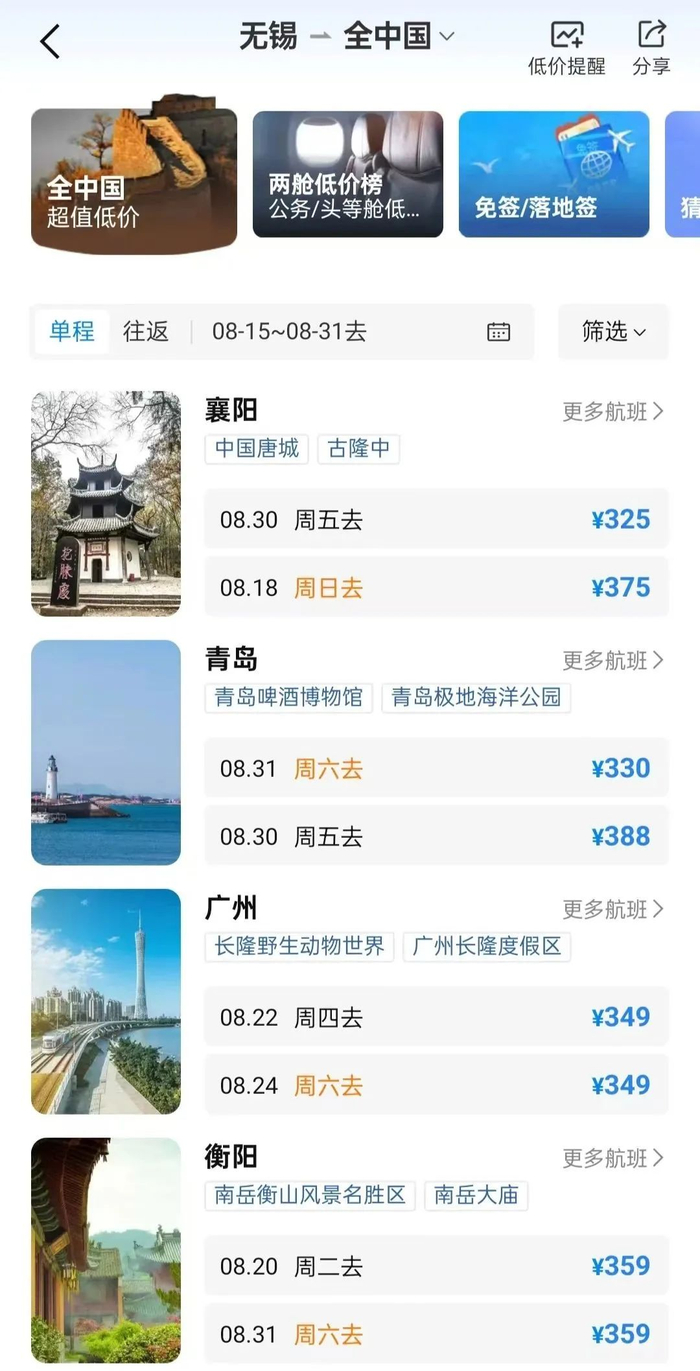Choose the 衡阳 08.20 flight at ¥359
This screenshot has width=700, height=1371.
click(436, 1267)
